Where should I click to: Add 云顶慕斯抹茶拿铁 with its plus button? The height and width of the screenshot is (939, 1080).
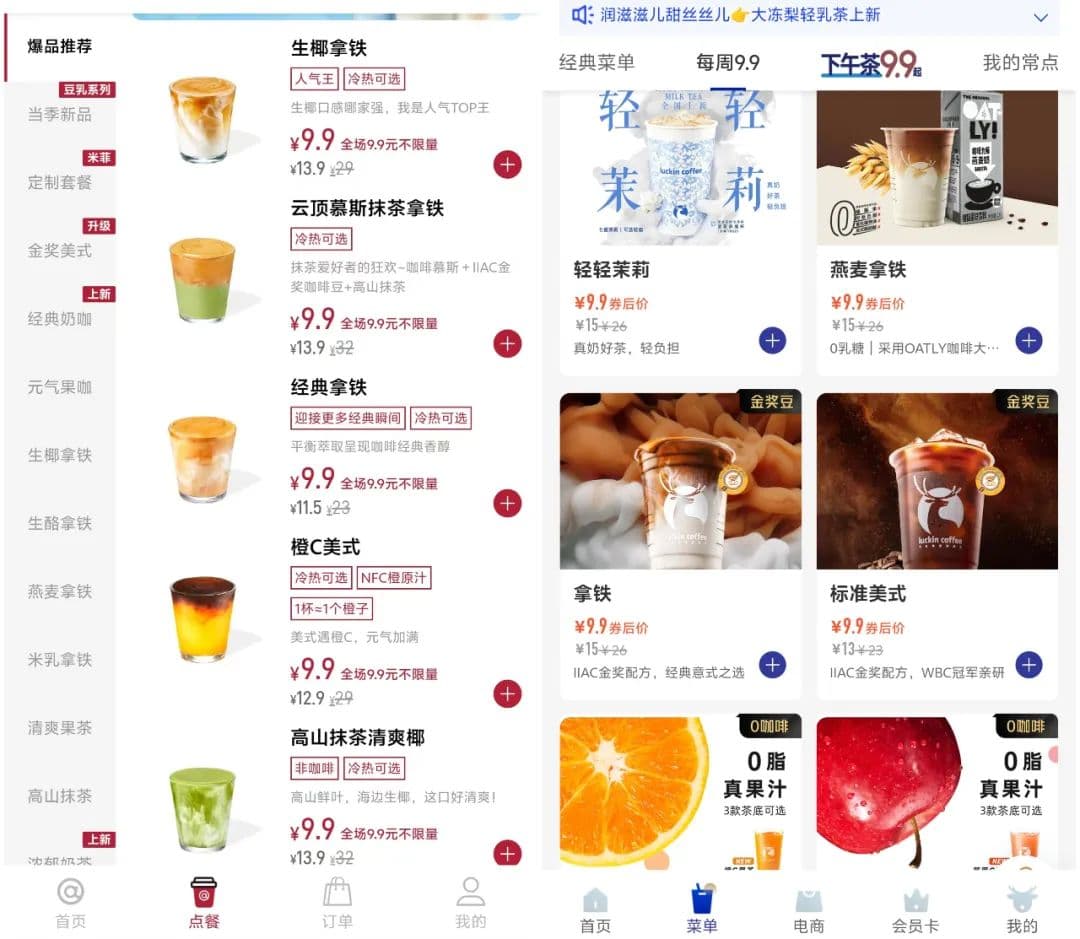(x=507, y=344)
